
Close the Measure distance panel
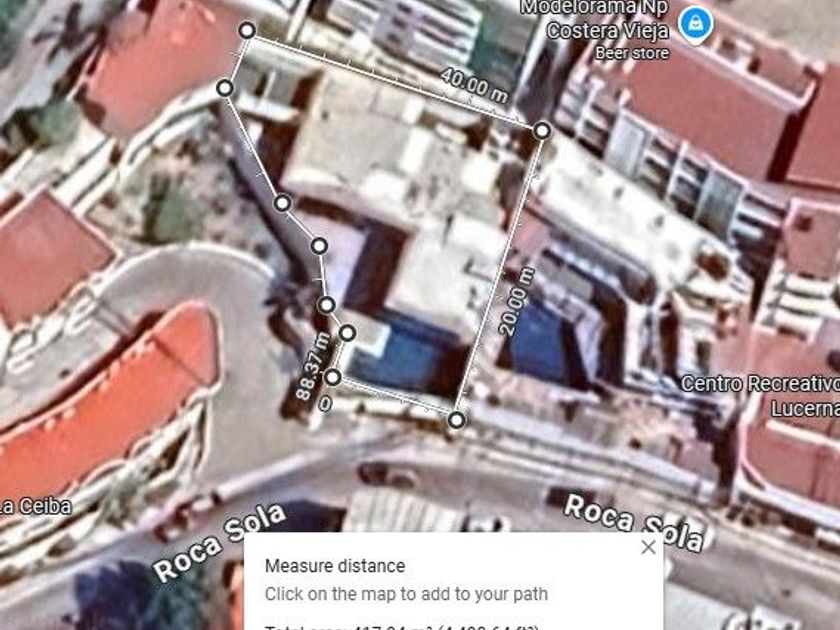pyautogui.click(x=648, y=547)
